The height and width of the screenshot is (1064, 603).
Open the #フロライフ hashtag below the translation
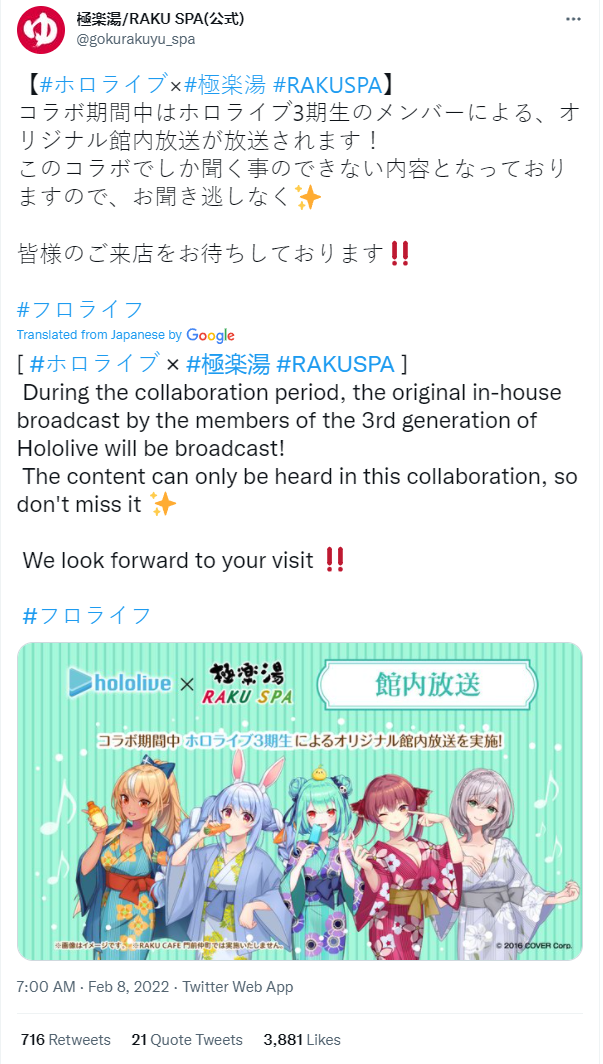click(x=87, y=614)
